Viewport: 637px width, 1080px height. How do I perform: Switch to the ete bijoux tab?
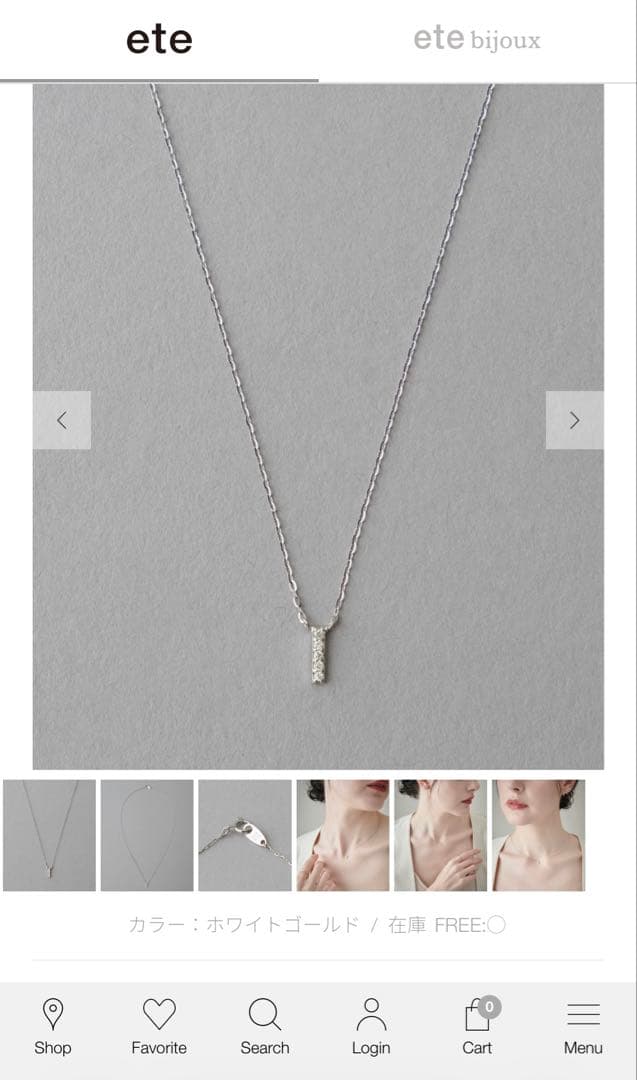coord(477,40)
